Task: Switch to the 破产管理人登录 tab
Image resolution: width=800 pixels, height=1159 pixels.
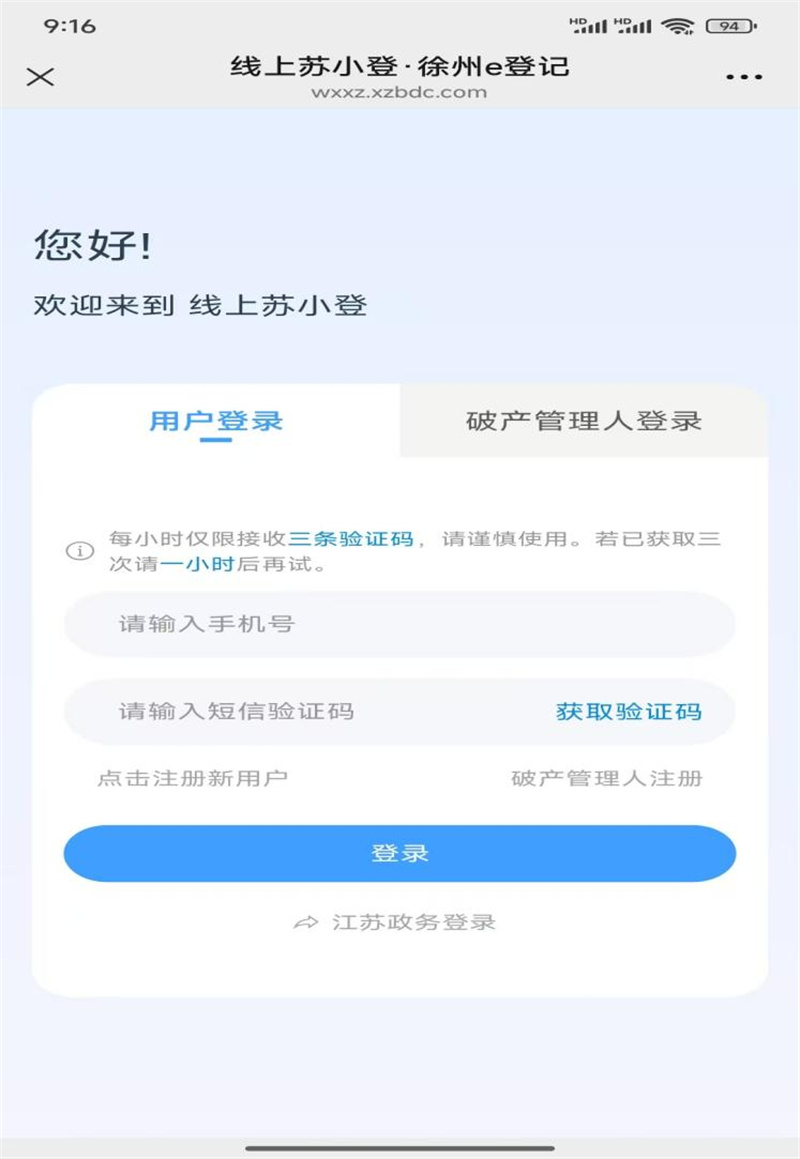Action: click(x=584, y=421)
